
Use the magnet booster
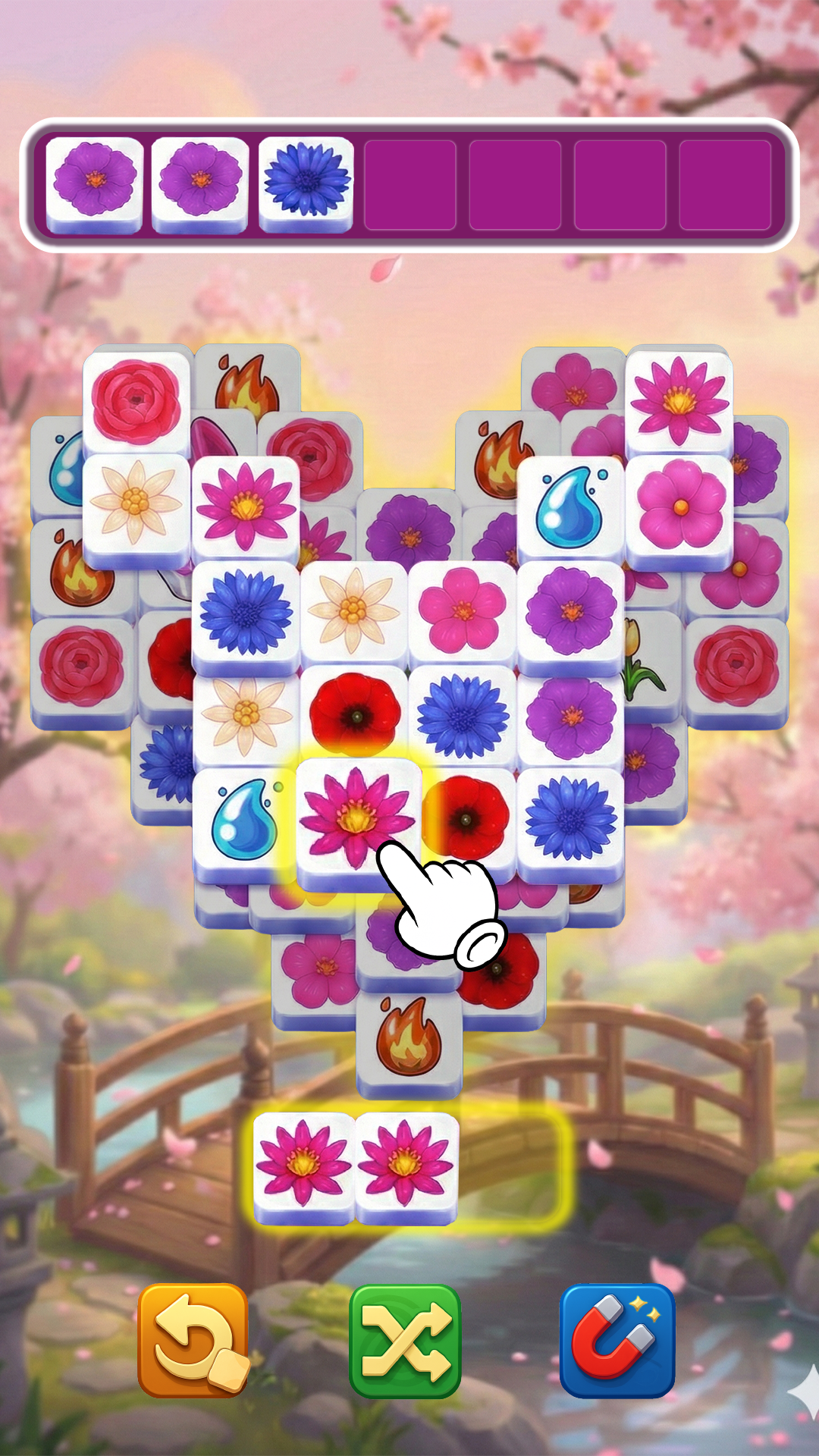click(617, 1340)
